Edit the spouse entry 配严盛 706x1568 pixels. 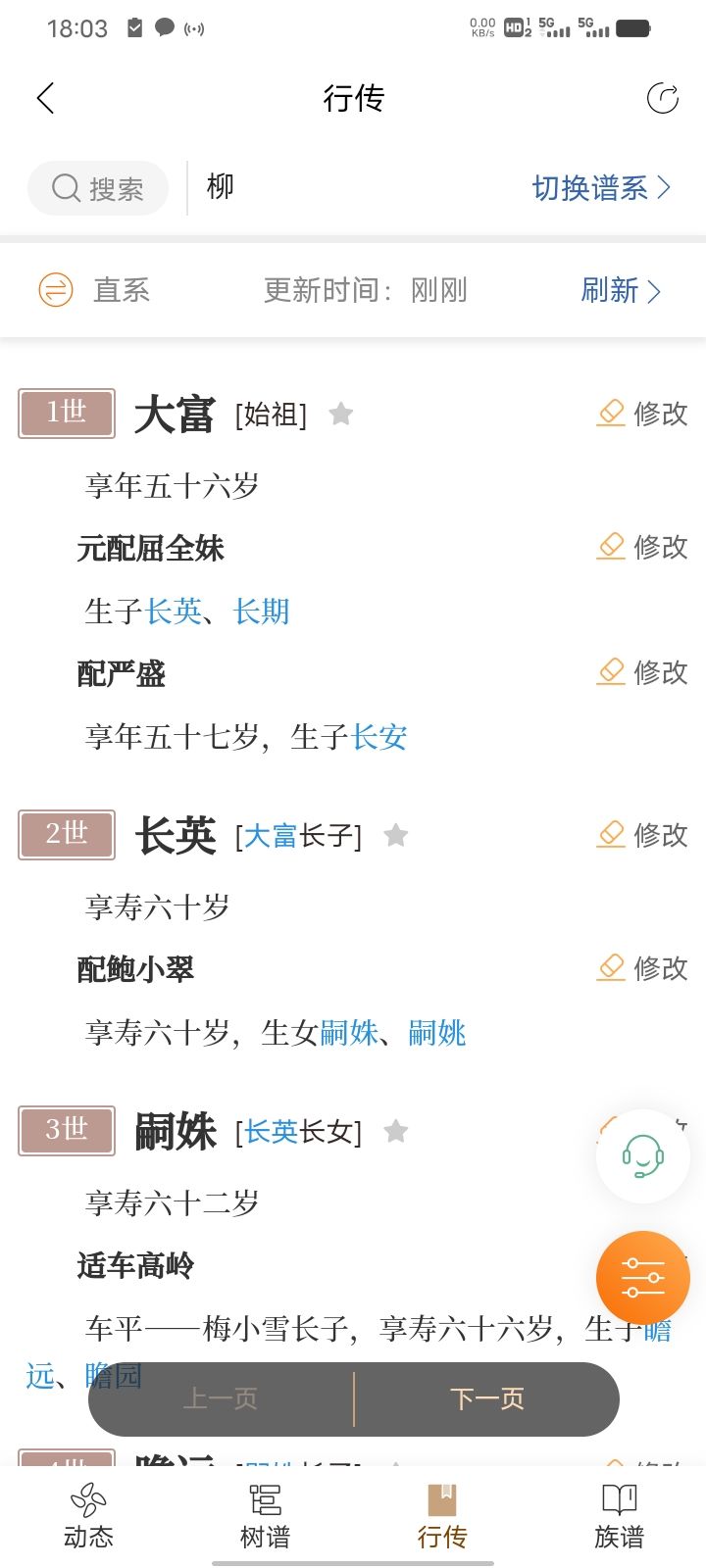coord(642,672)
